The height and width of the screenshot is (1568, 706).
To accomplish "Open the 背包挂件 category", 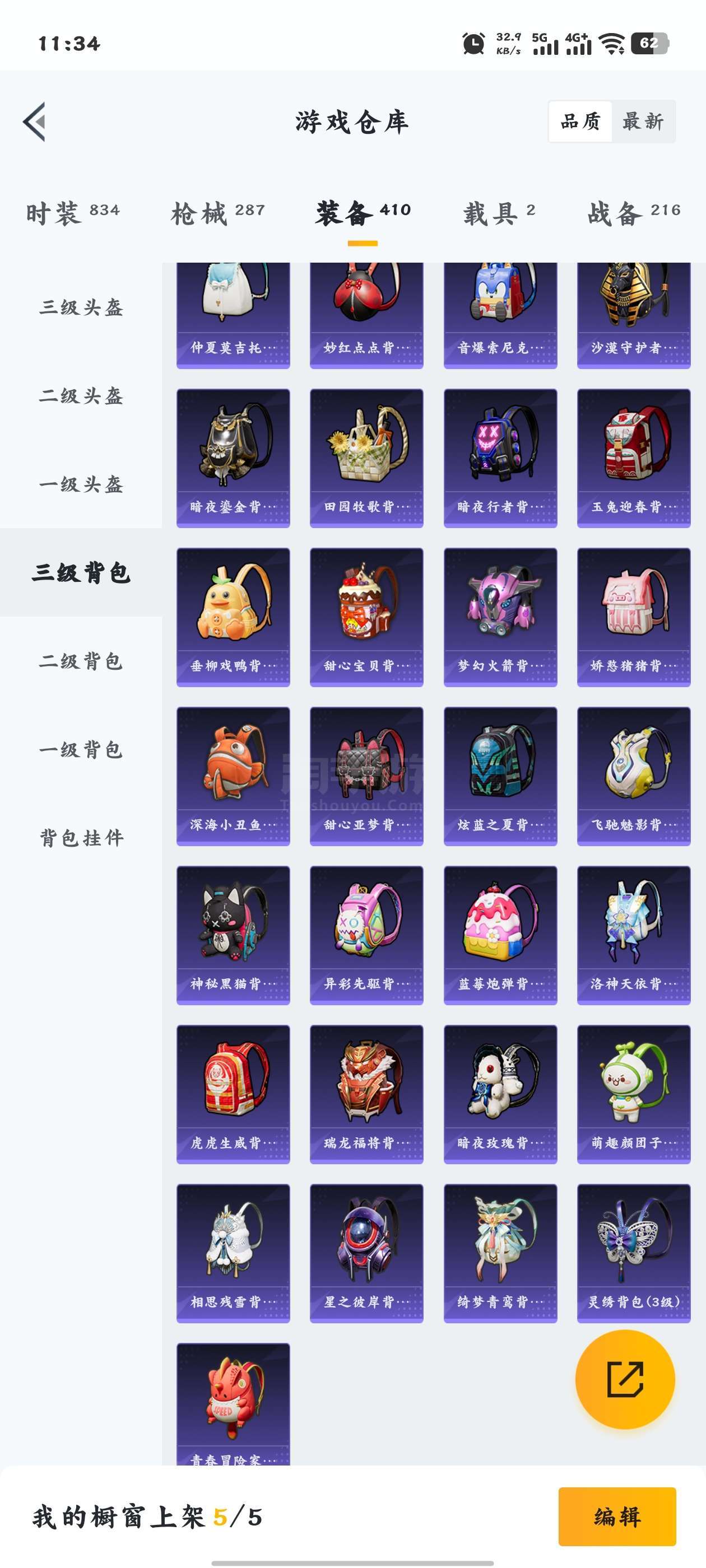I will click(x=81, y=838).
